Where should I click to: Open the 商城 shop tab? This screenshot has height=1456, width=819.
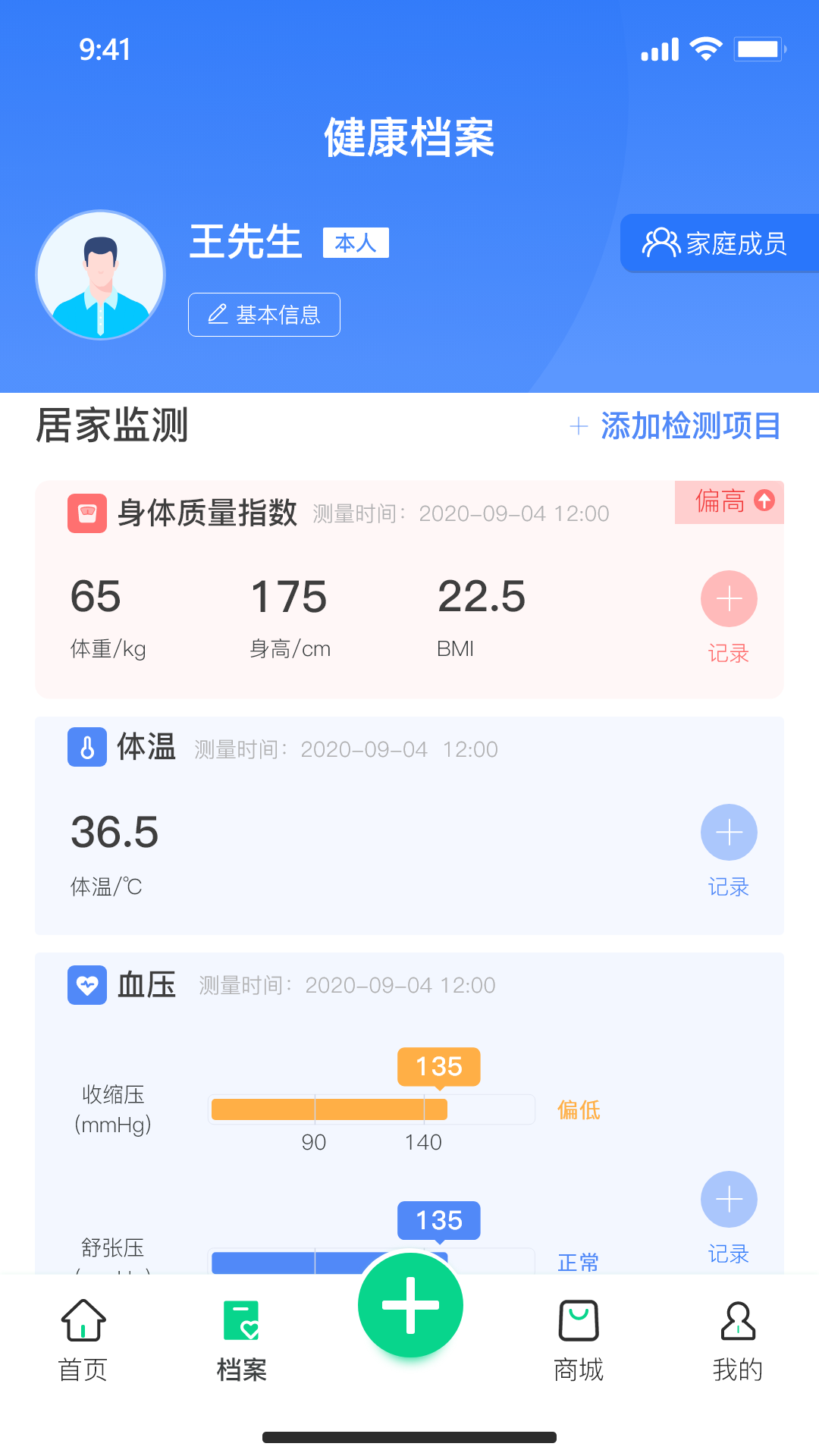coord(579,1339)
